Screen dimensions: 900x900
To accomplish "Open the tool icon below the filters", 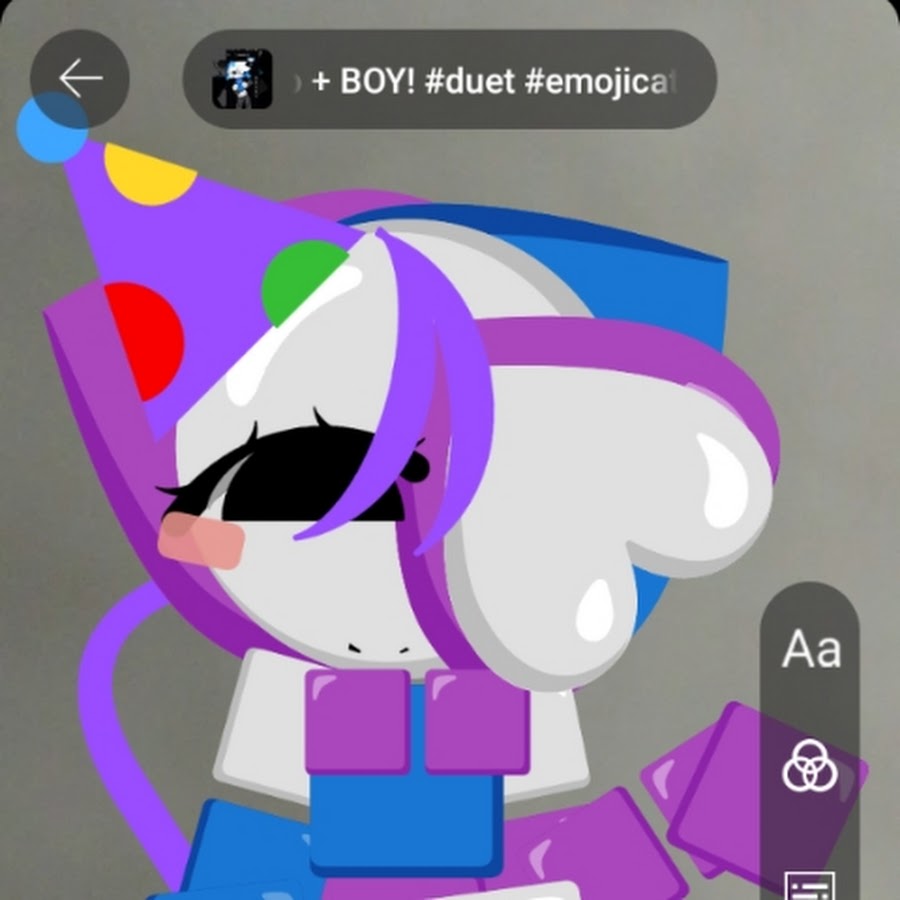I will (x=810, y=884).
